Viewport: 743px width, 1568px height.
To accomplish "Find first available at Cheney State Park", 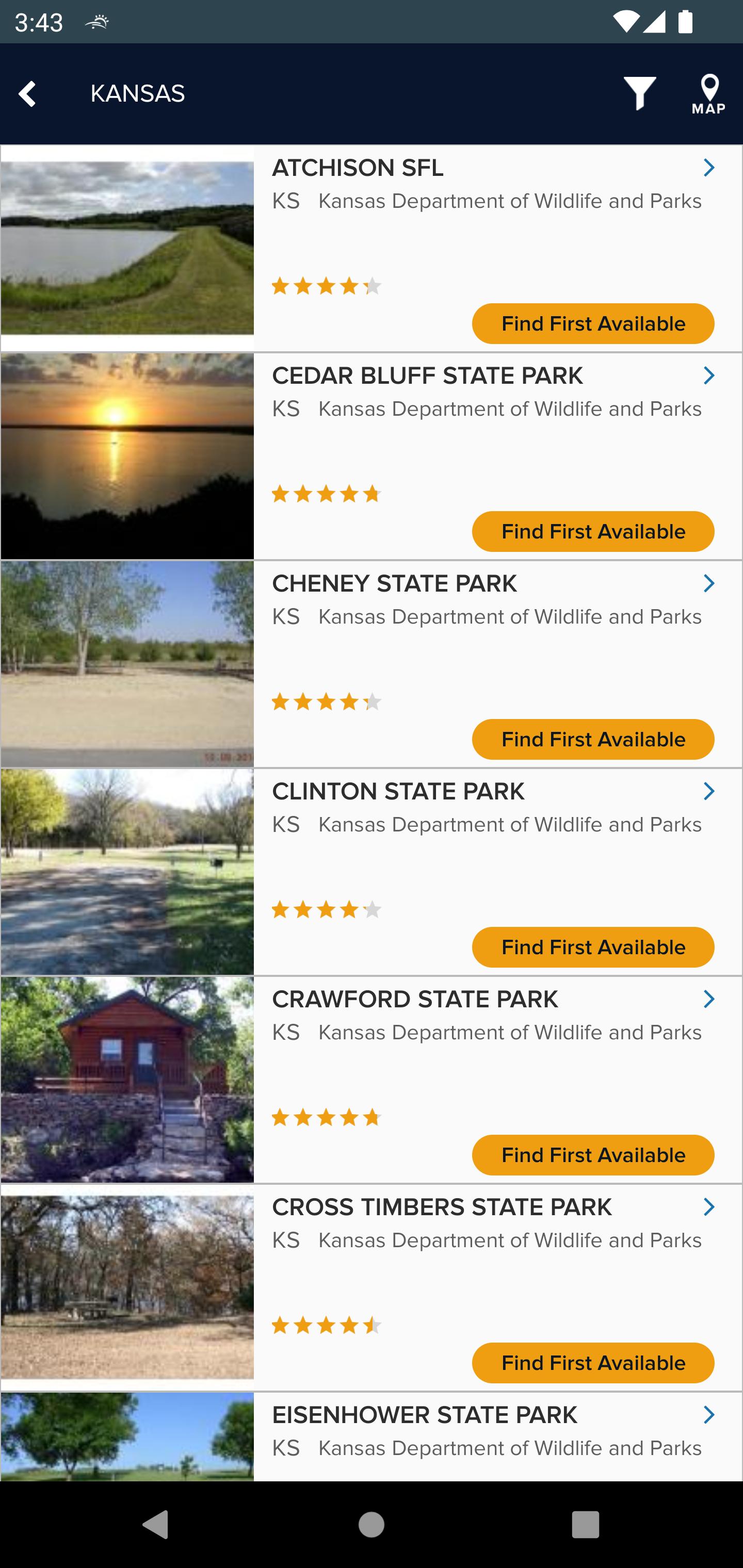I will [592, 740].
